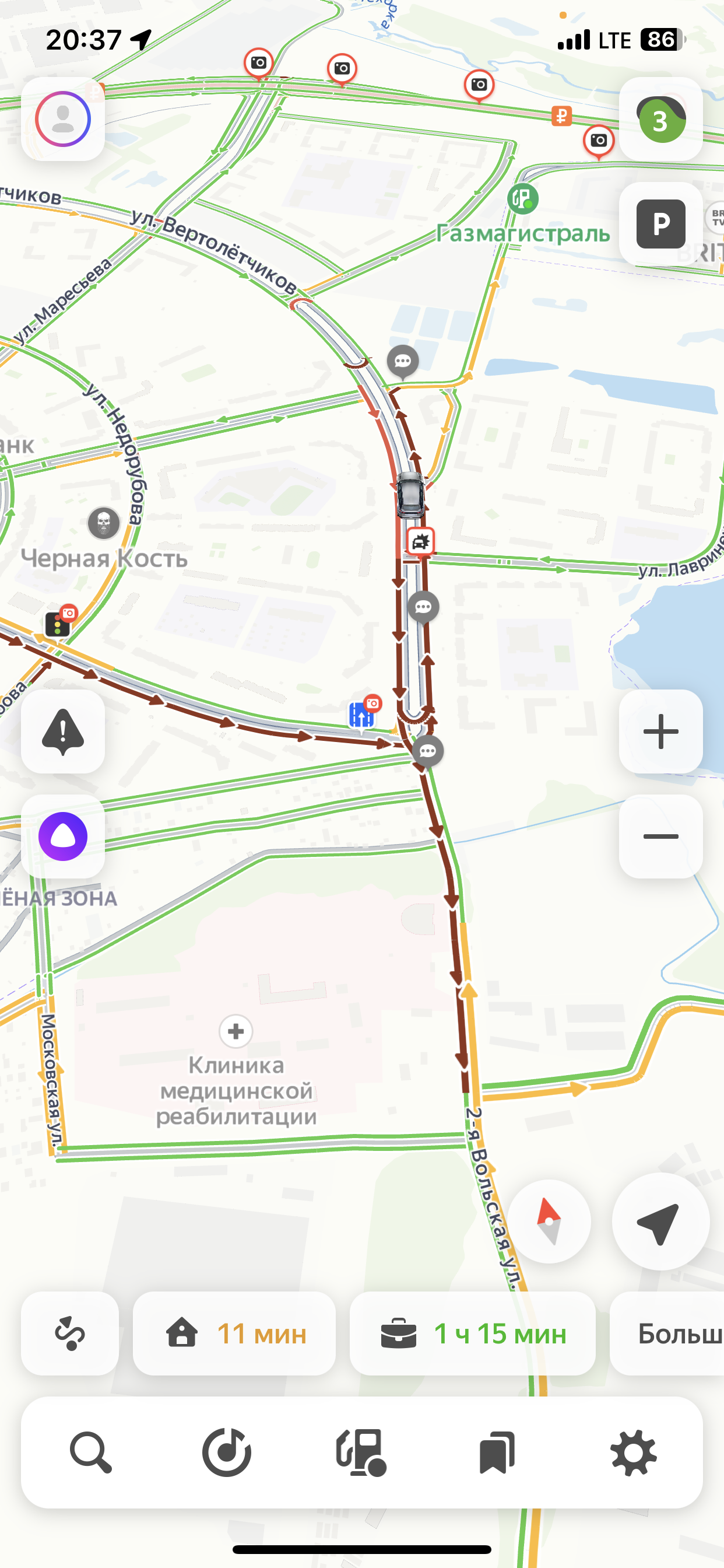Zoom out of the map

[x=660, y=836]
